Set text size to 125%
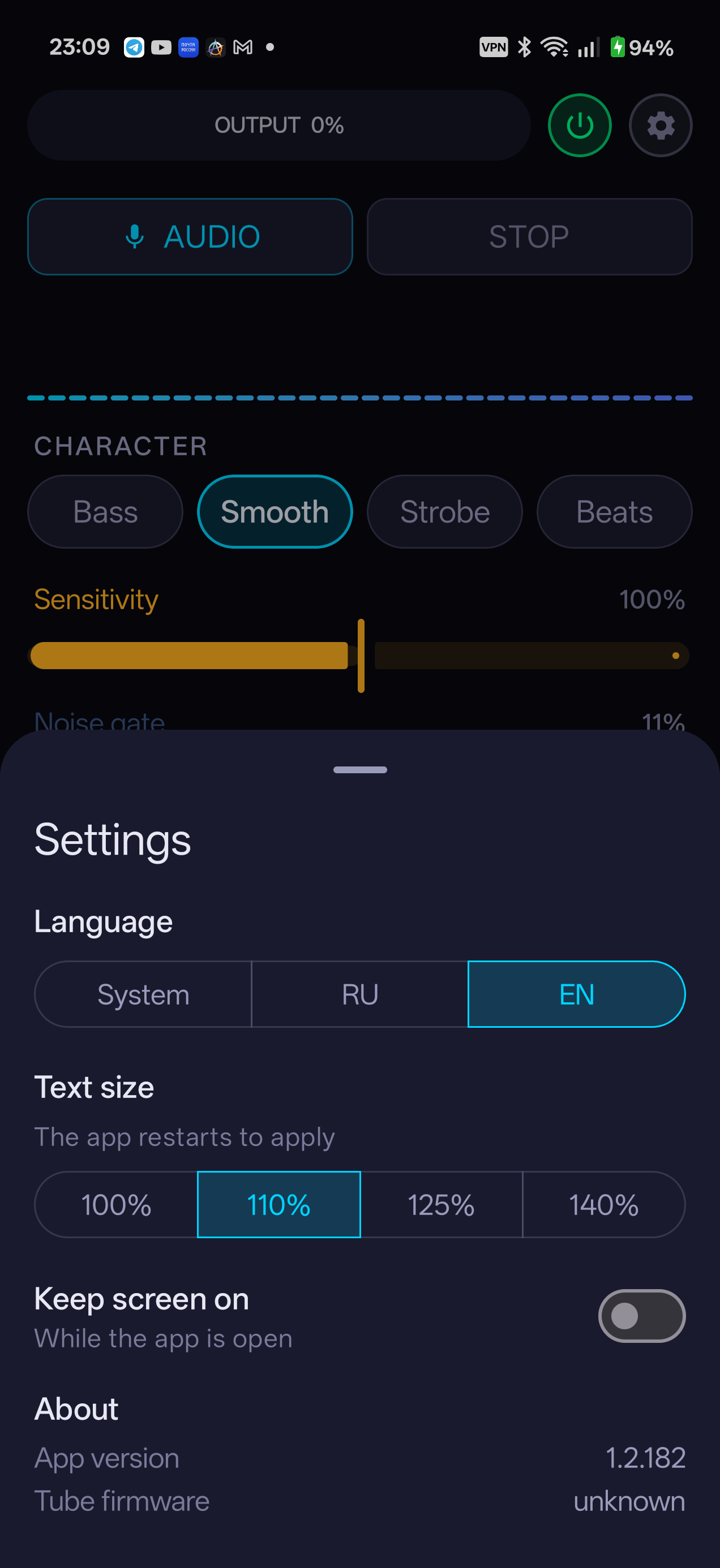 pyautogui.click(x=442, y=1205)
